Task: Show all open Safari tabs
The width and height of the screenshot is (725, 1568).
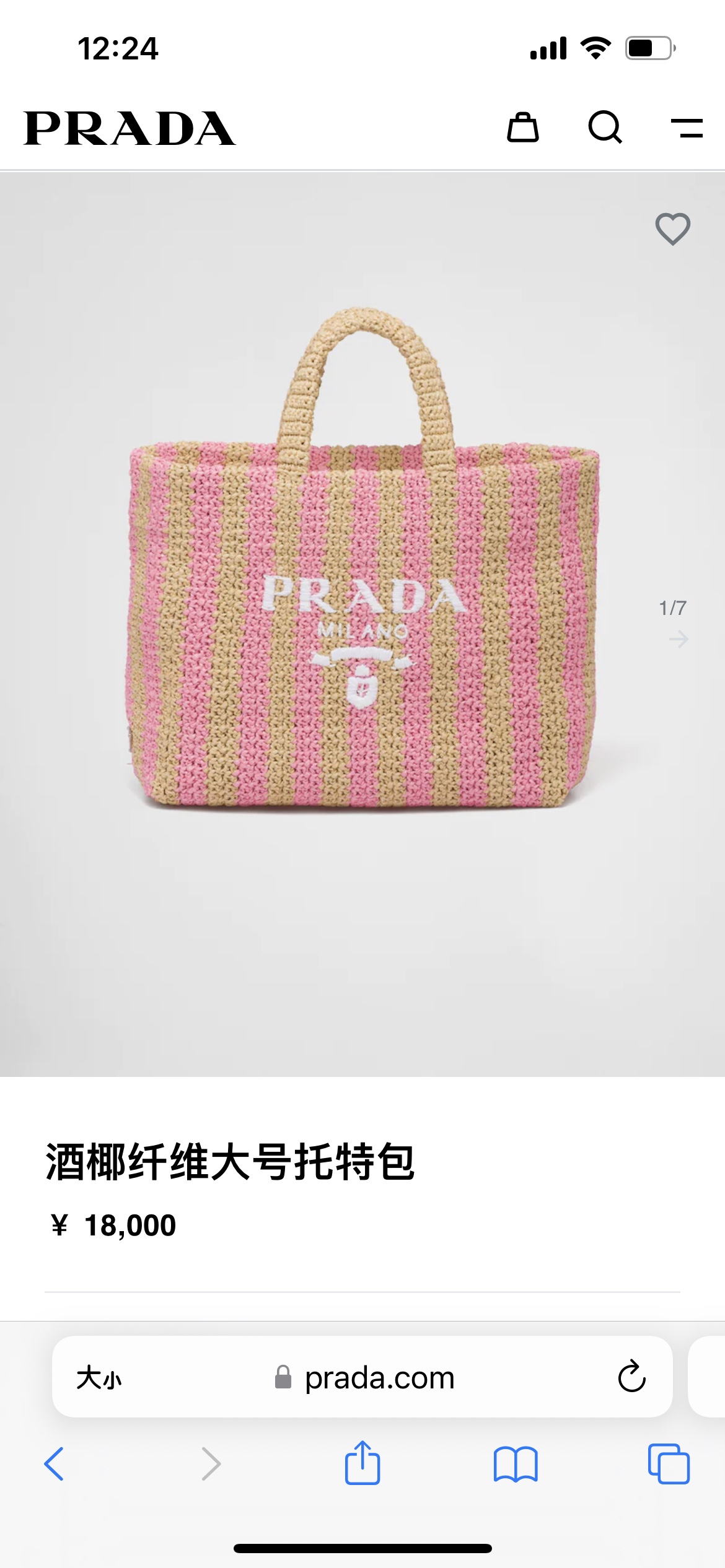Action: coord(669,1464)
